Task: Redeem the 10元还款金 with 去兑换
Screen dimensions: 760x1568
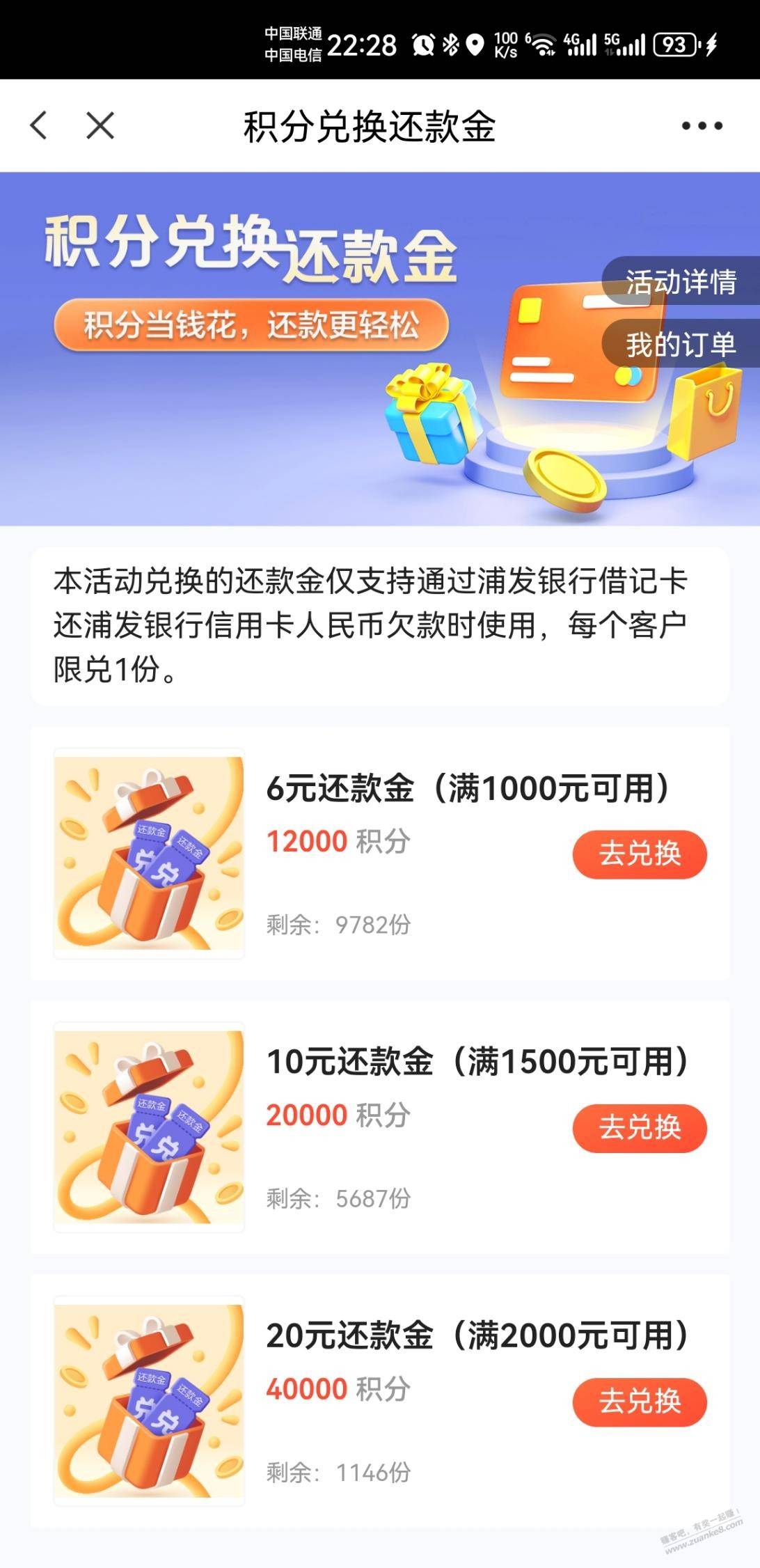Action: click(x=639, y=1127)
